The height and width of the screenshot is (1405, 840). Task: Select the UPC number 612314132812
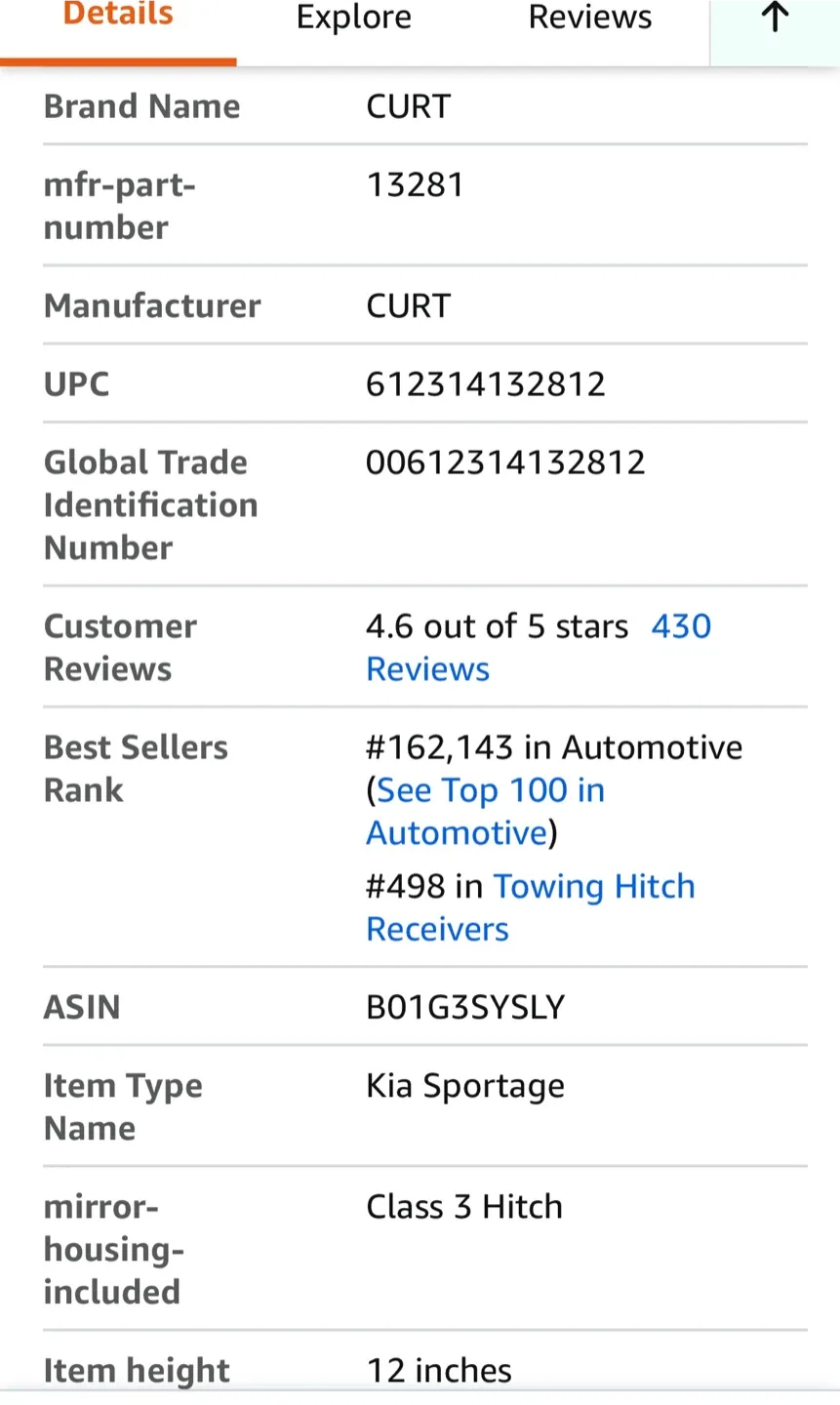tap(485, 383)
